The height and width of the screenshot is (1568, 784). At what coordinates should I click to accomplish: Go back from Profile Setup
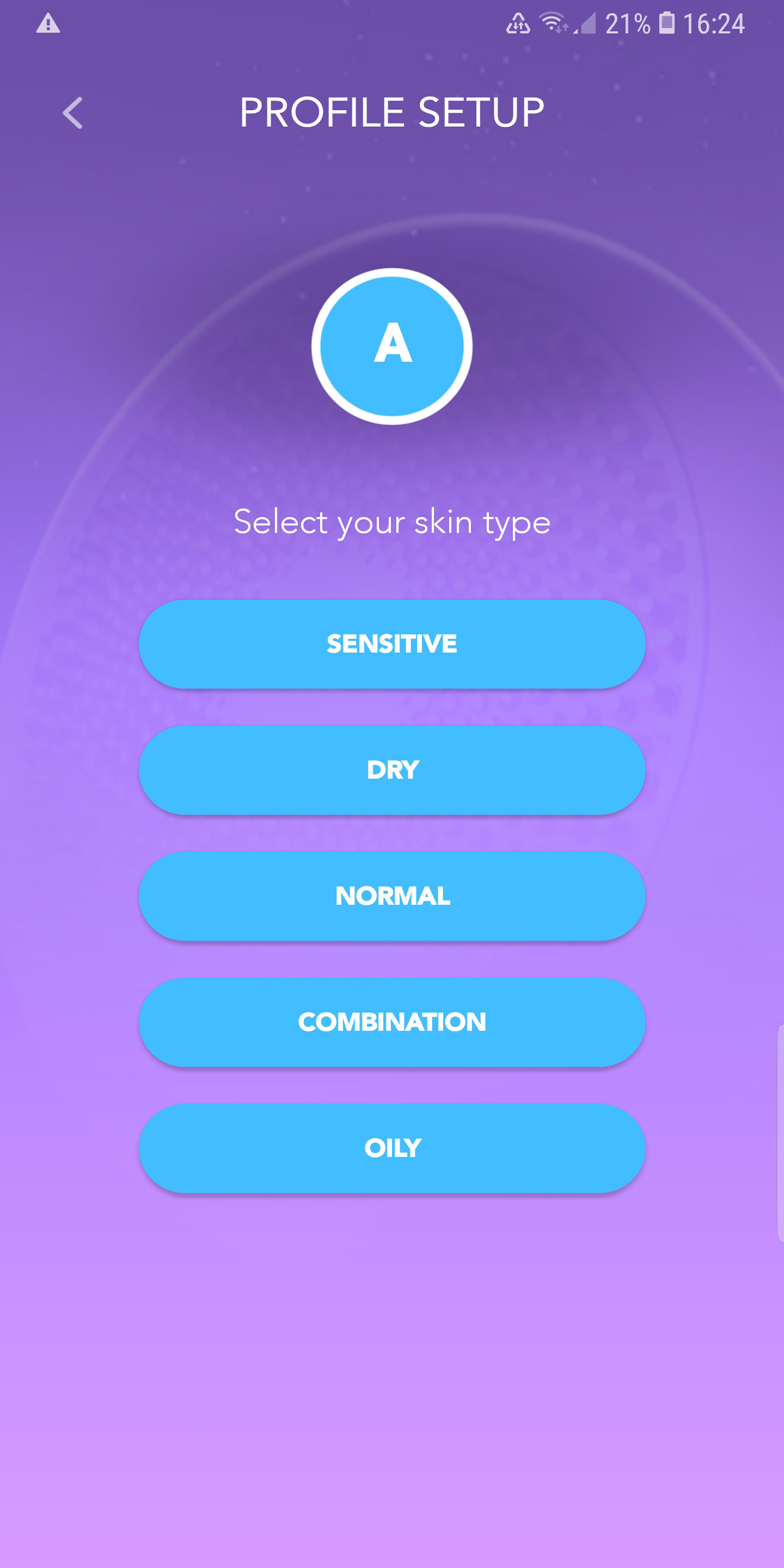pyautogui.click(x=73, y=113)
